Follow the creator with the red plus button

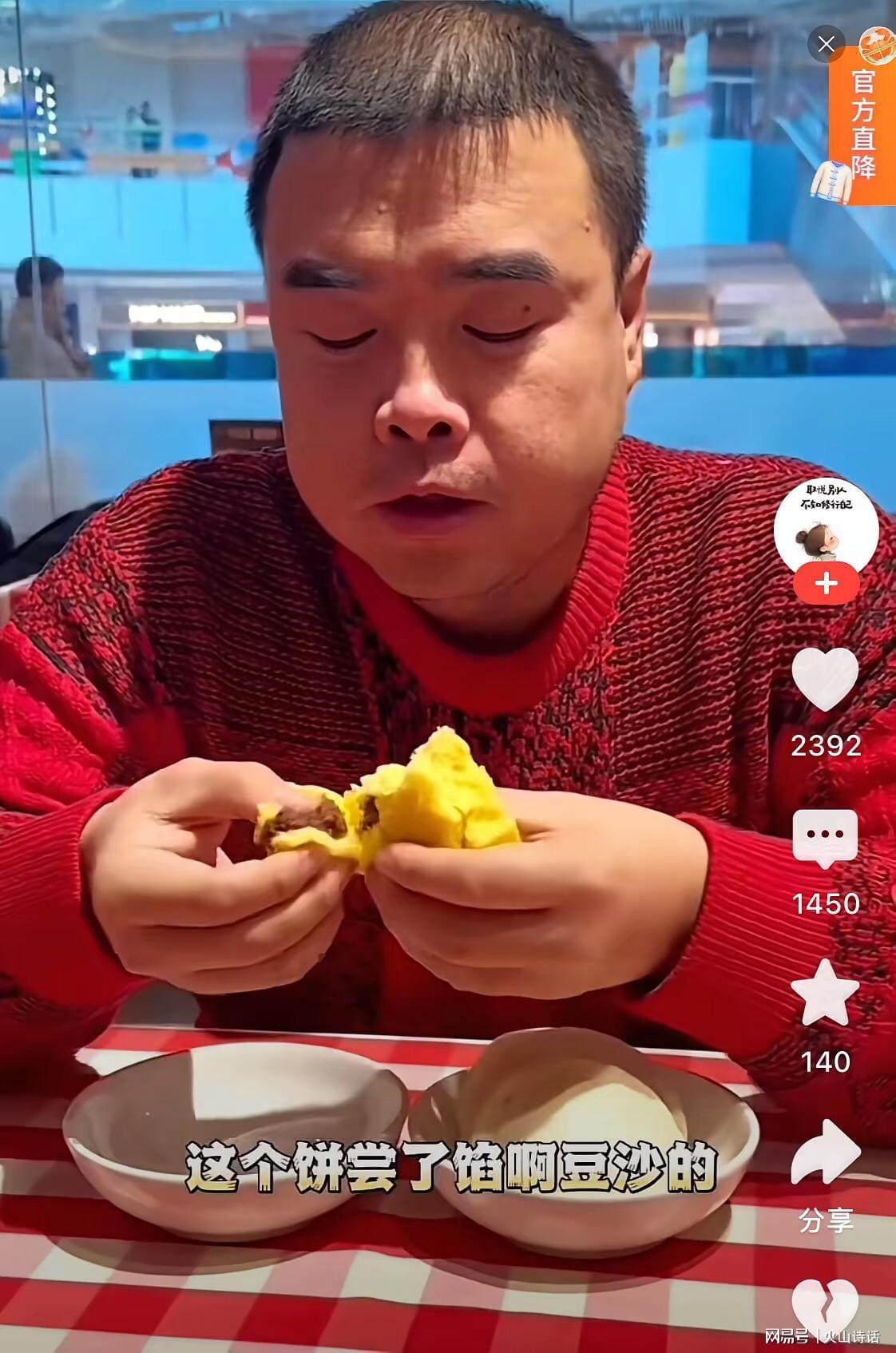[x=826, y=585]
